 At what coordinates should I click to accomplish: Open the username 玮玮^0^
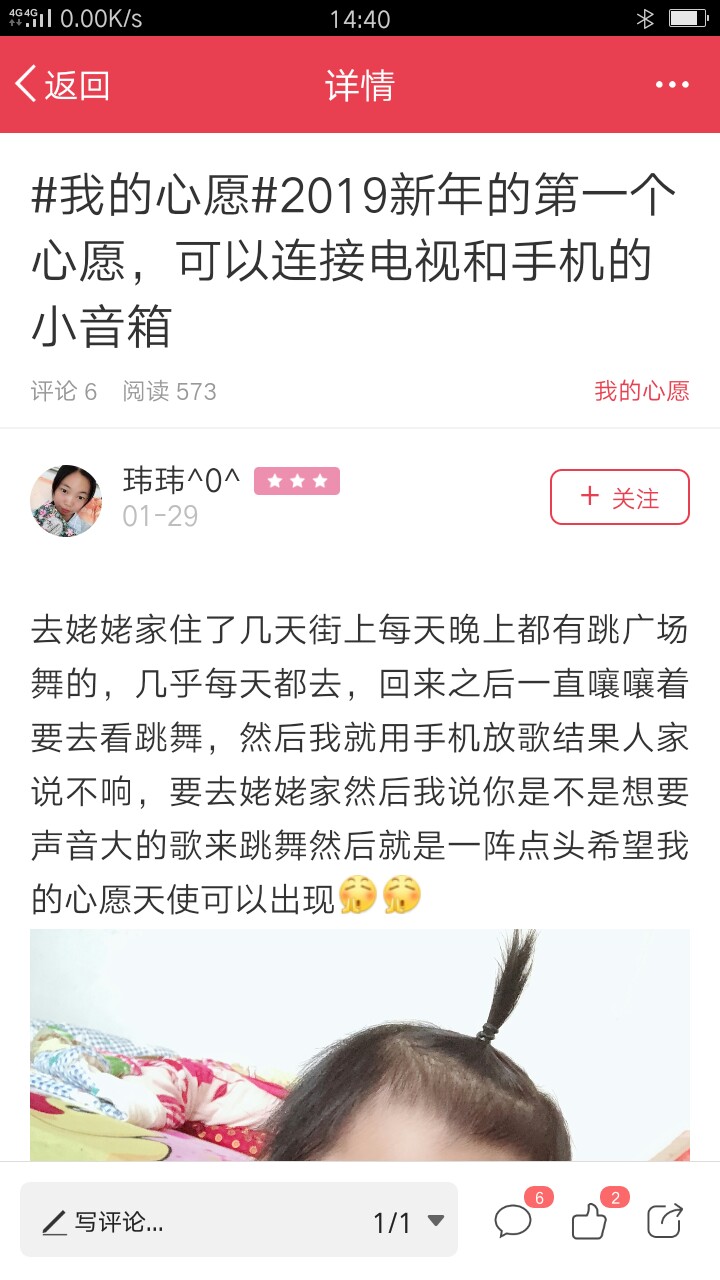tap(181, 481)
